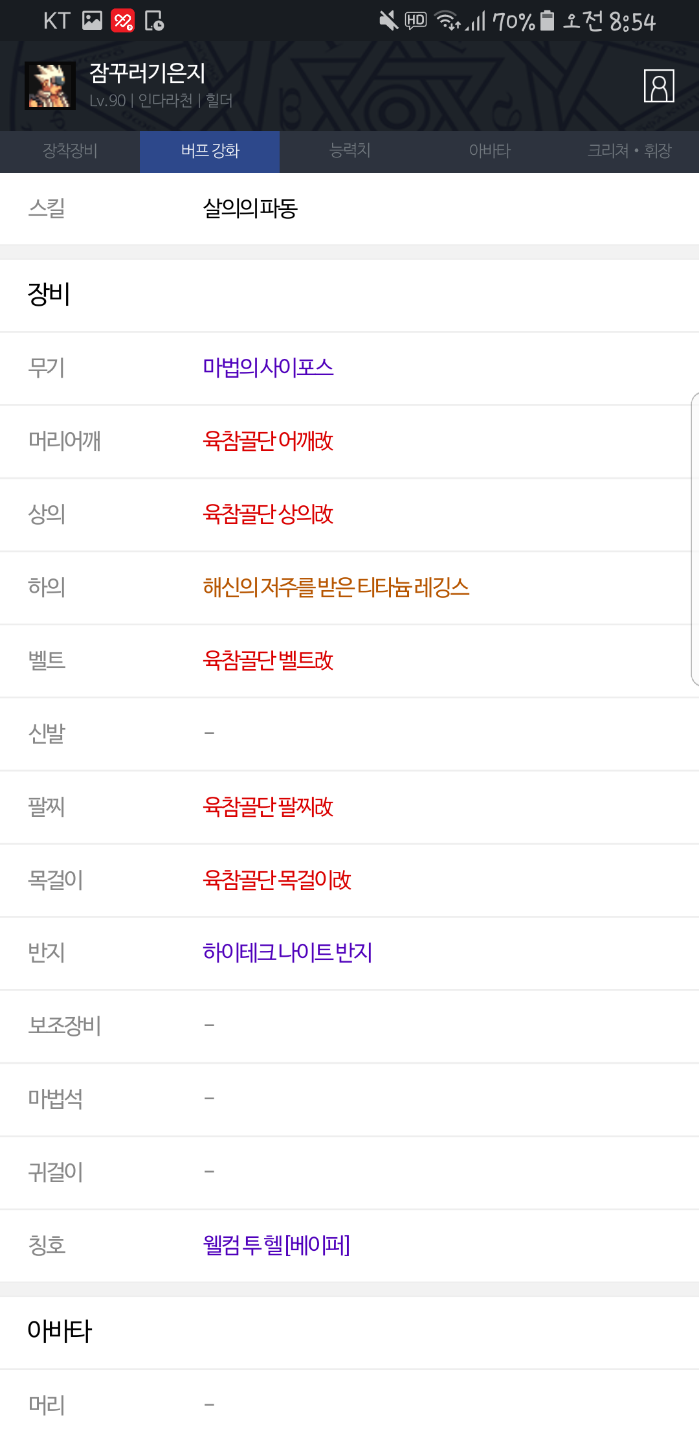699x1438 pixels.
Task: Open the 마법의 사이포스 weapon item
Action: 268,368
